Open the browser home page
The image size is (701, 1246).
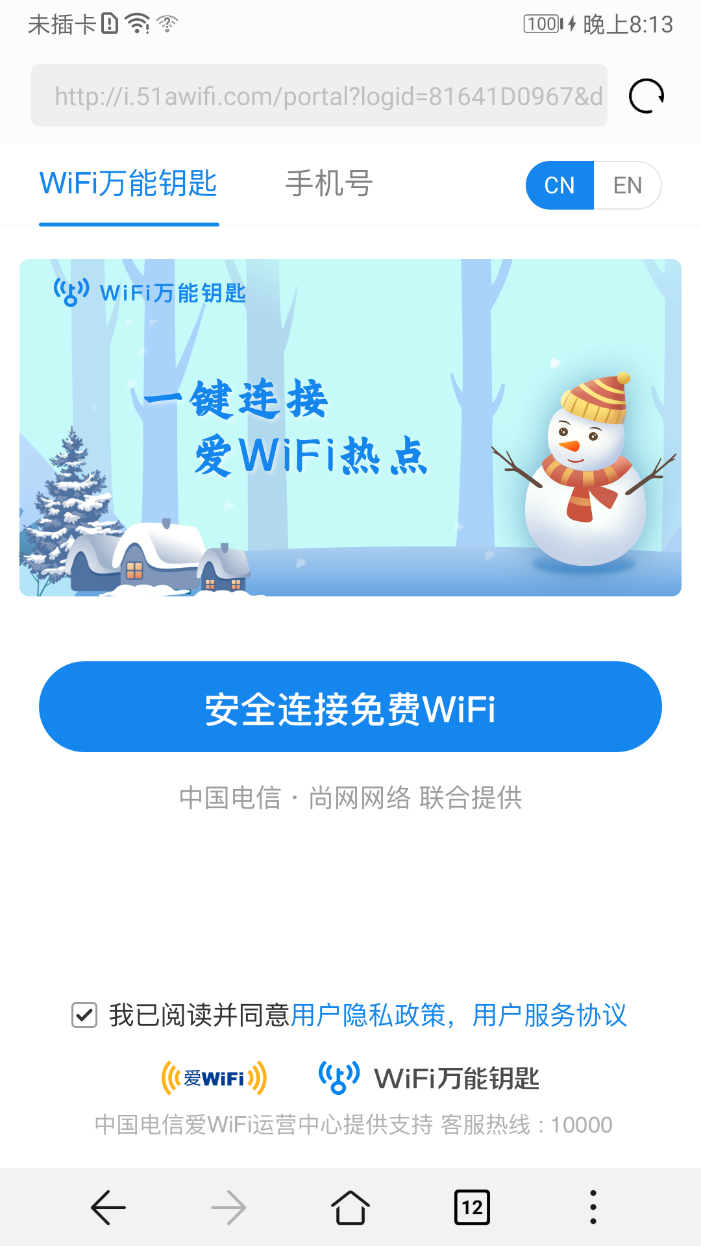[350, 1207]
